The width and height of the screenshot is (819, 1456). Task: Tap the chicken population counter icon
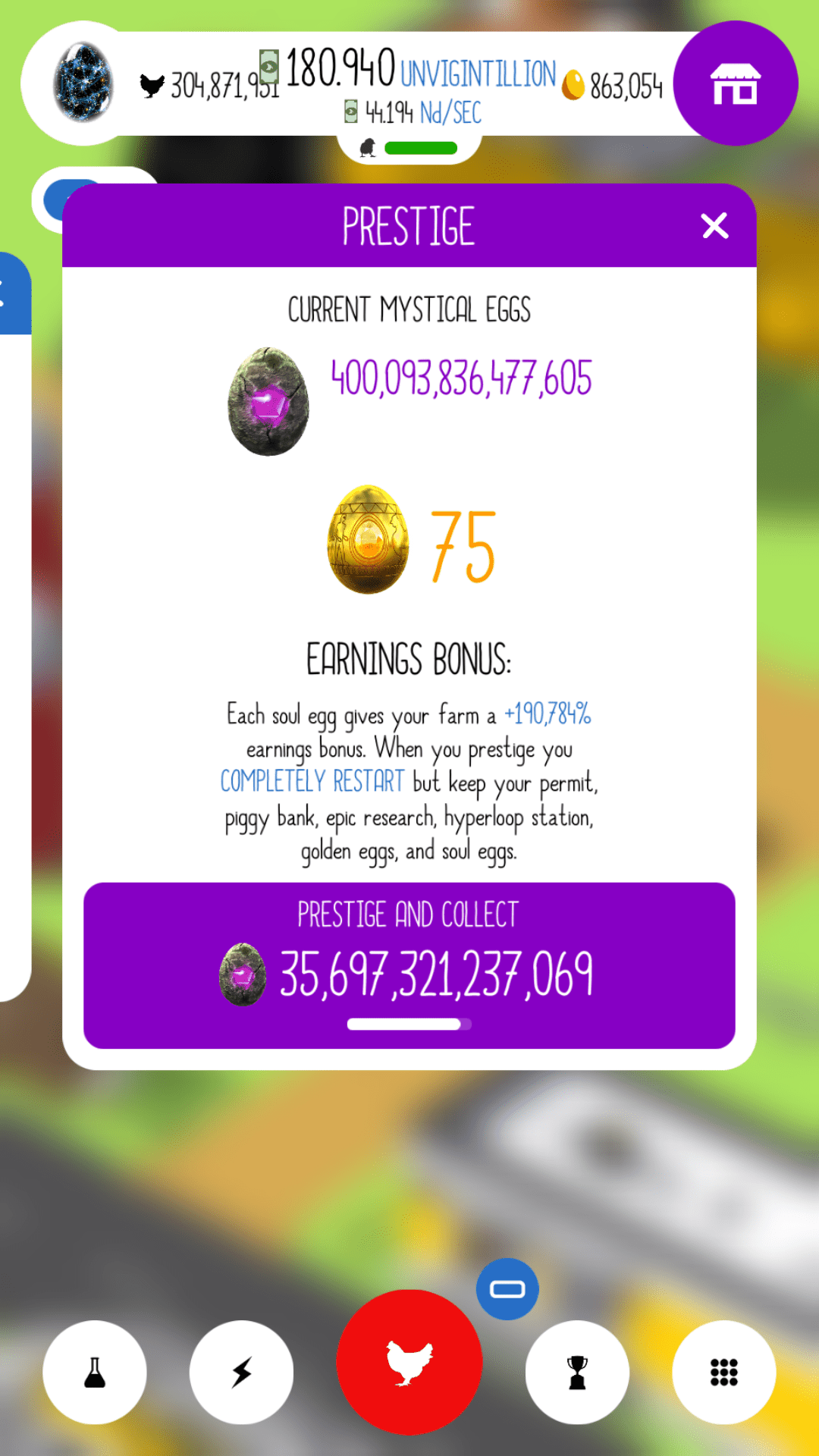pos(152,86)
